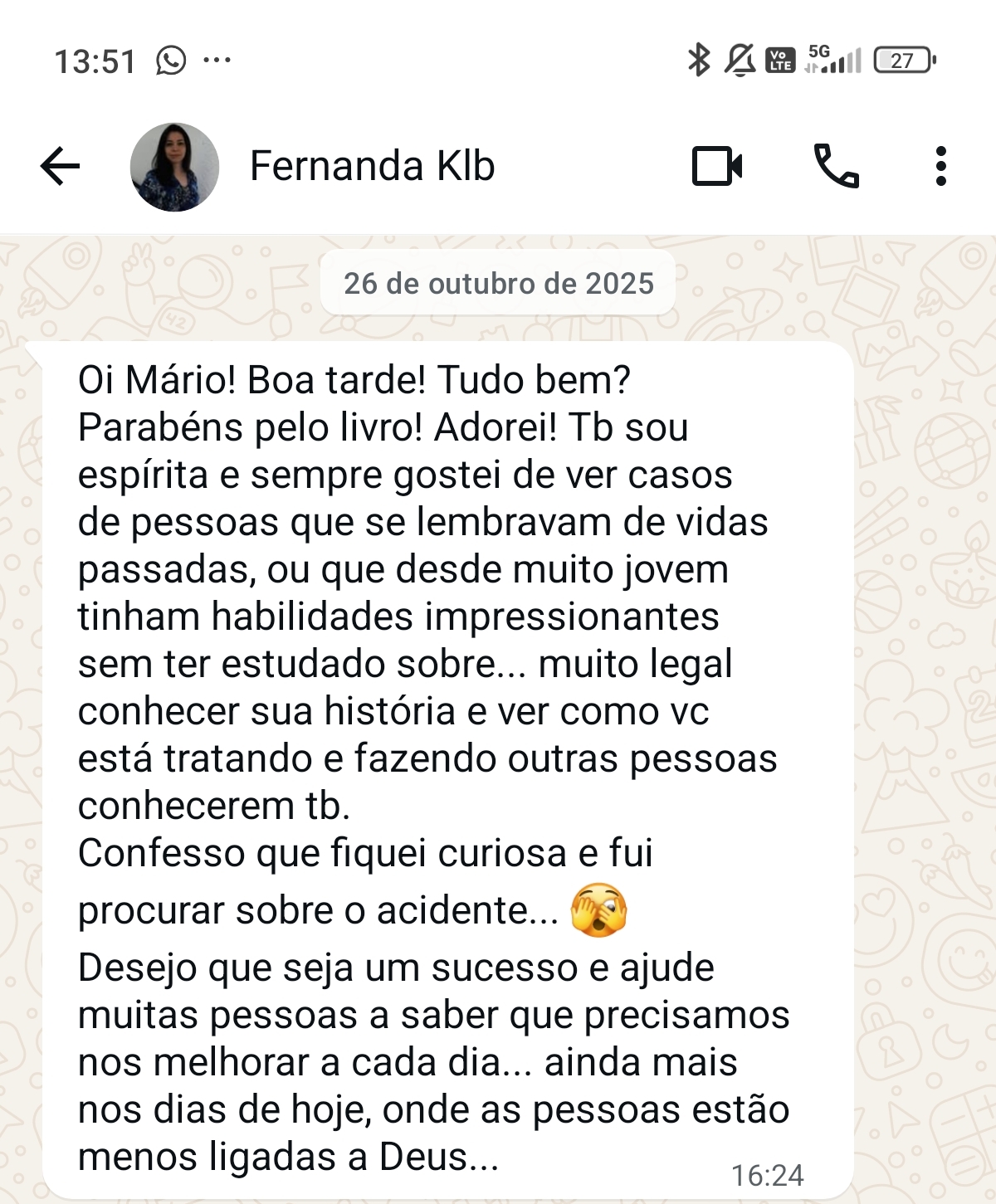Tap the back arrow to leave the chat
The height and width of the screenshot is (1204, 996).
click(x=60, y=165)
